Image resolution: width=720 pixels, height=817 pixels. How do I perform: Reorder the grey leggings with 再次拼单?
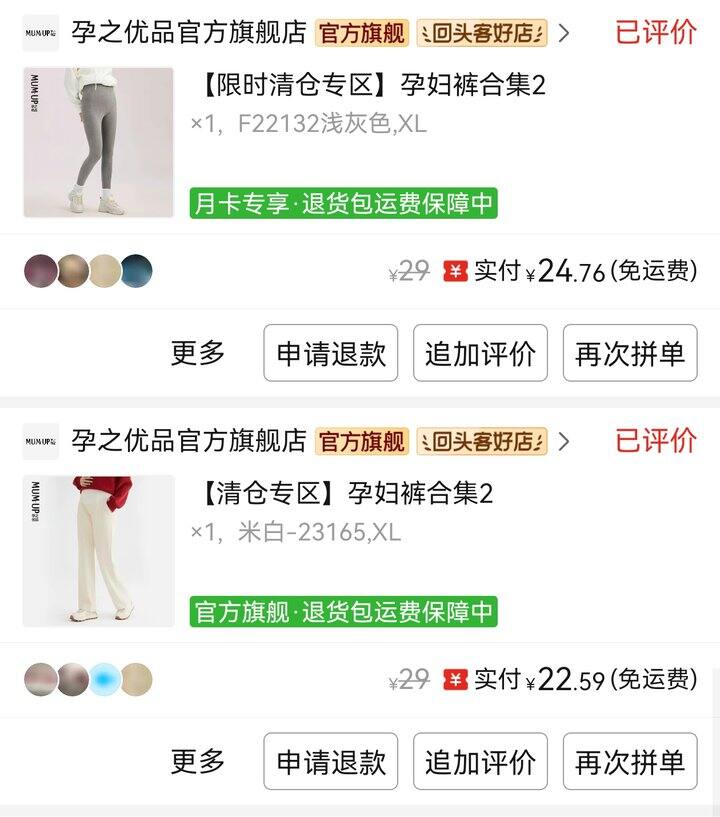pos(630,353)
